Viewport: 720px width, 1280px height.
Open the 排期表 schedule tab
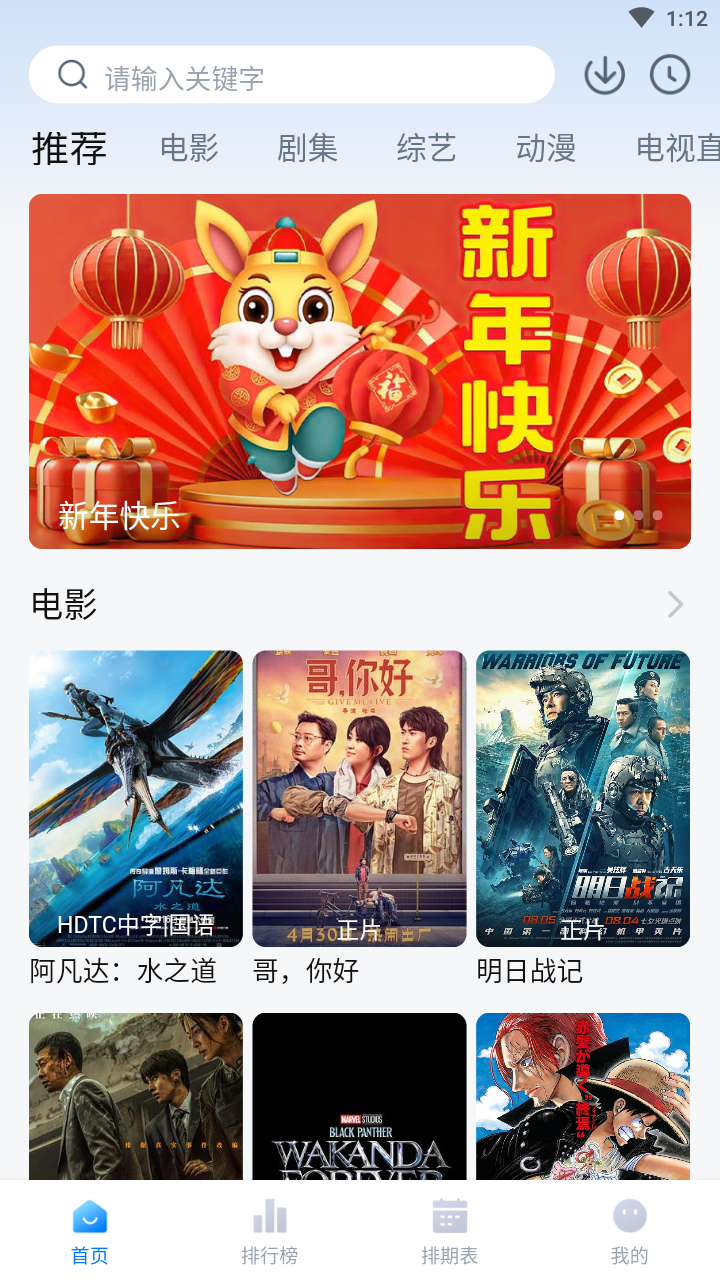point(450,1232)
